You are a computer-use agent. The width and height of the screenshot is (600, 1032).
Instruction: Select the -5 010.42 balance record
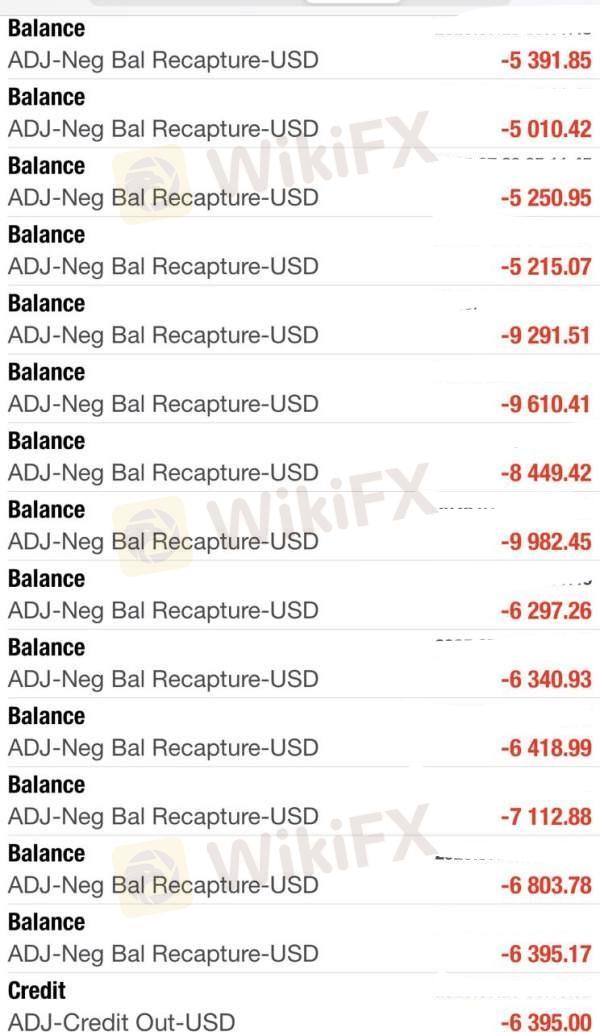pos(300,114)
